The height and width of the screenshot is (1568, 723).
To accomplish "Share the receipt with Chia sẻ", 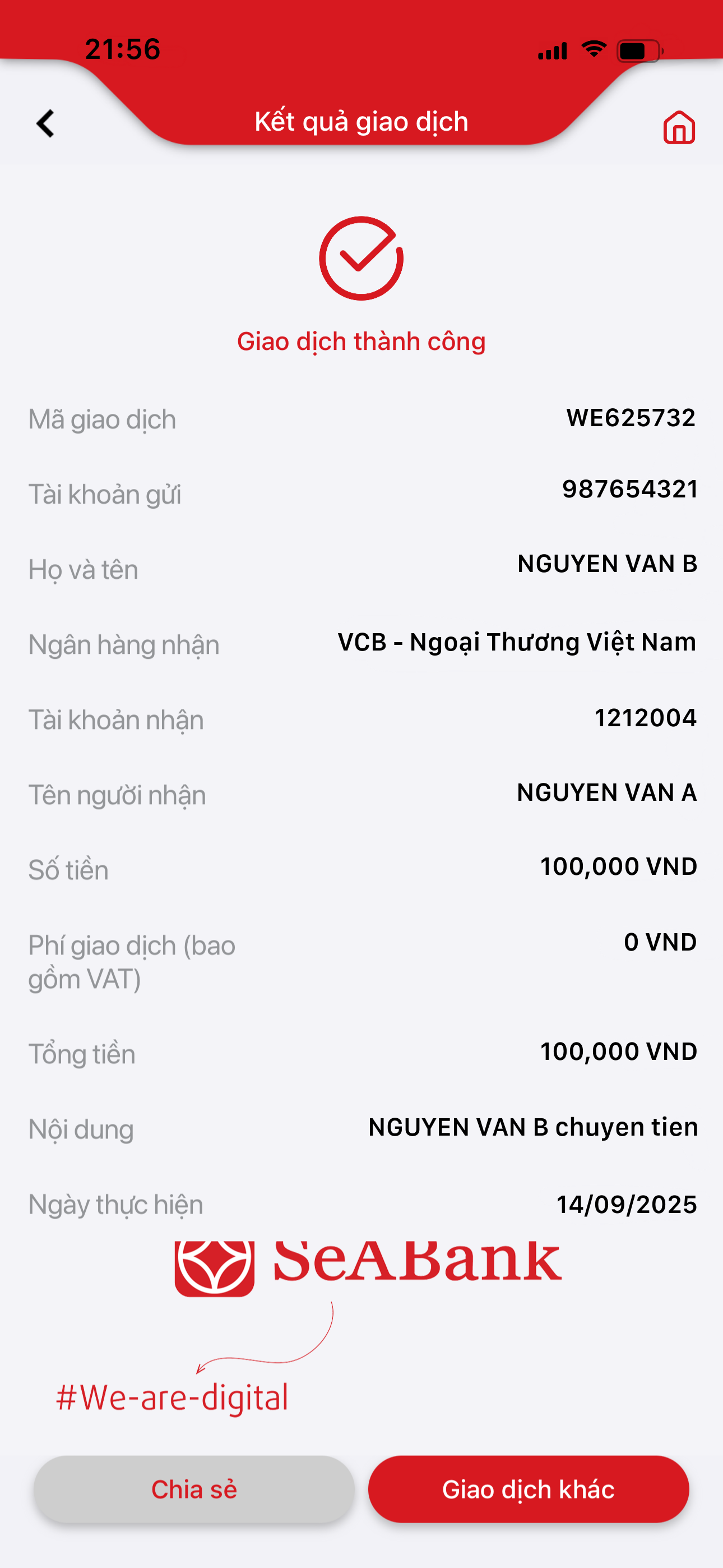I will point(194,1489).
